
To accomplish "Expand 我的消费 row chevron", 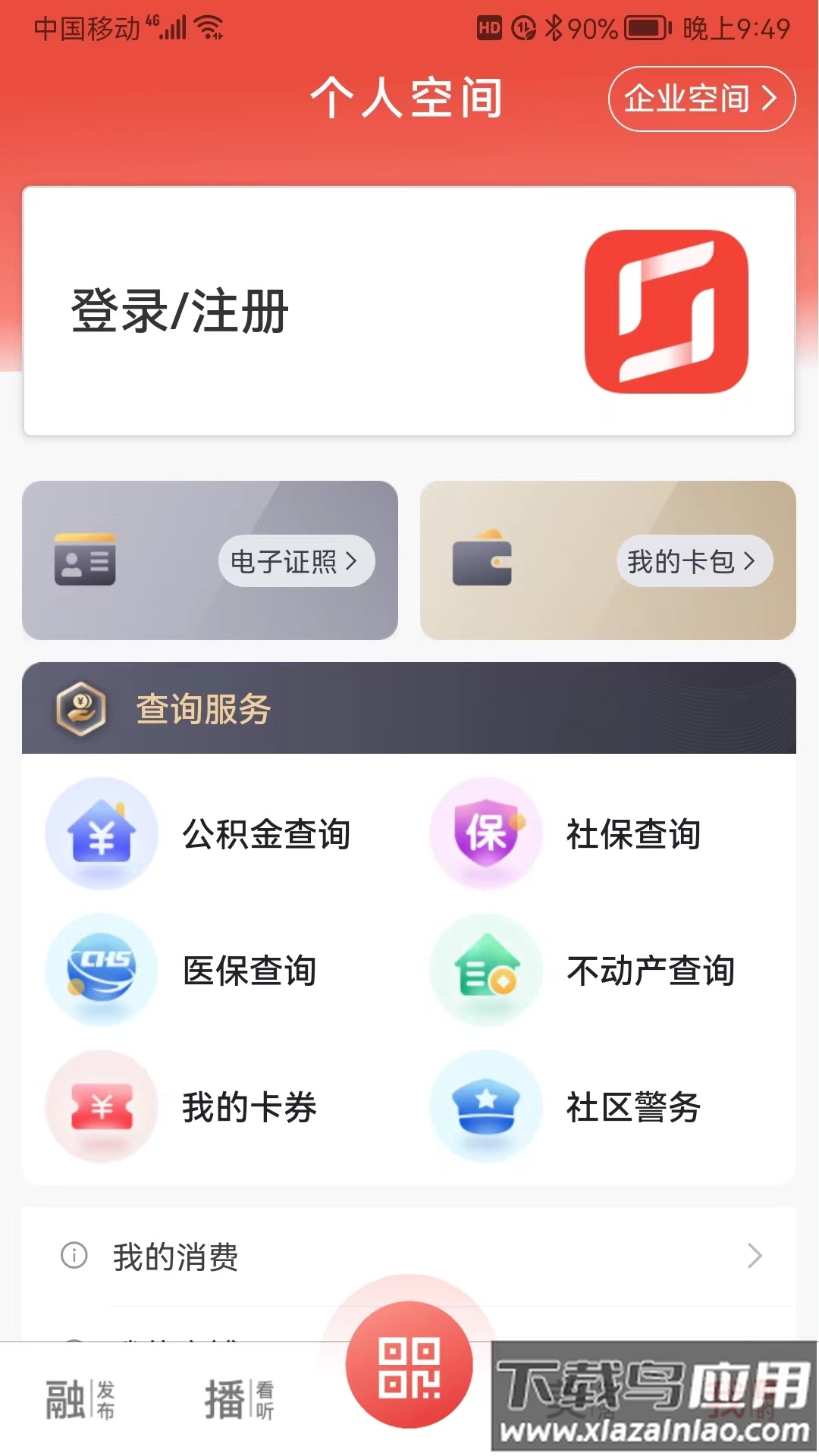I will coord(753,1257).
